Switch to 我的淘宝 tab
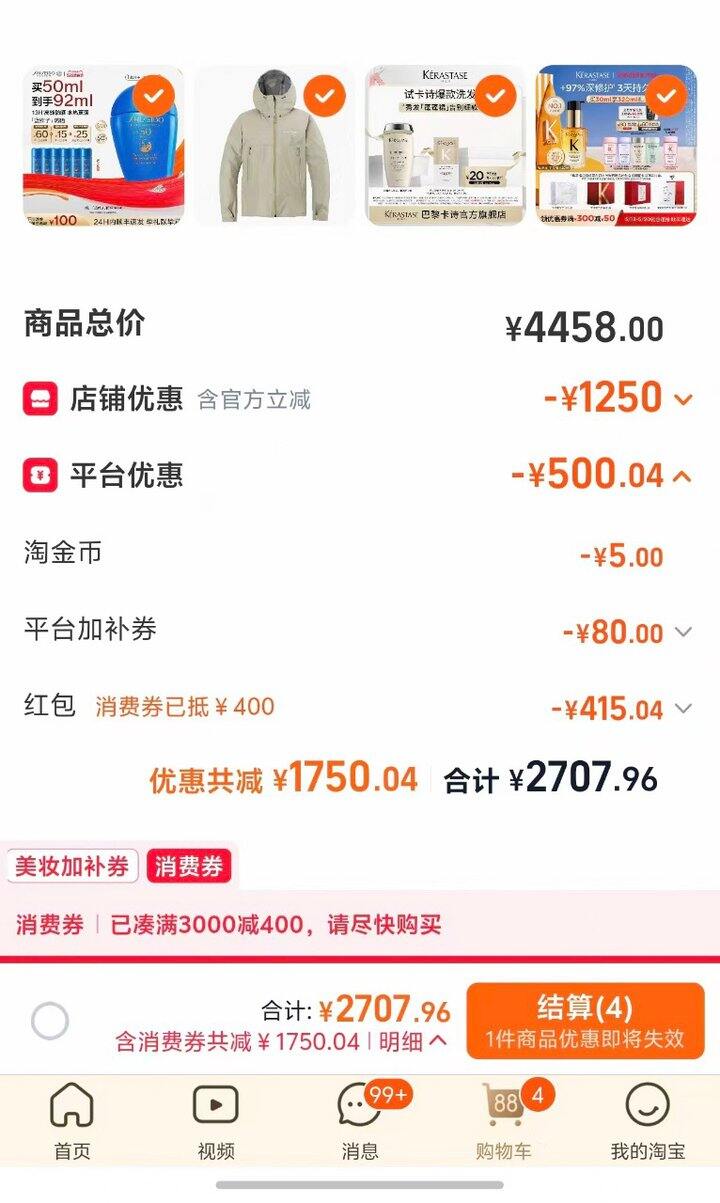Viewport: 720px width, 1203px height. (x=648, y=1122)
